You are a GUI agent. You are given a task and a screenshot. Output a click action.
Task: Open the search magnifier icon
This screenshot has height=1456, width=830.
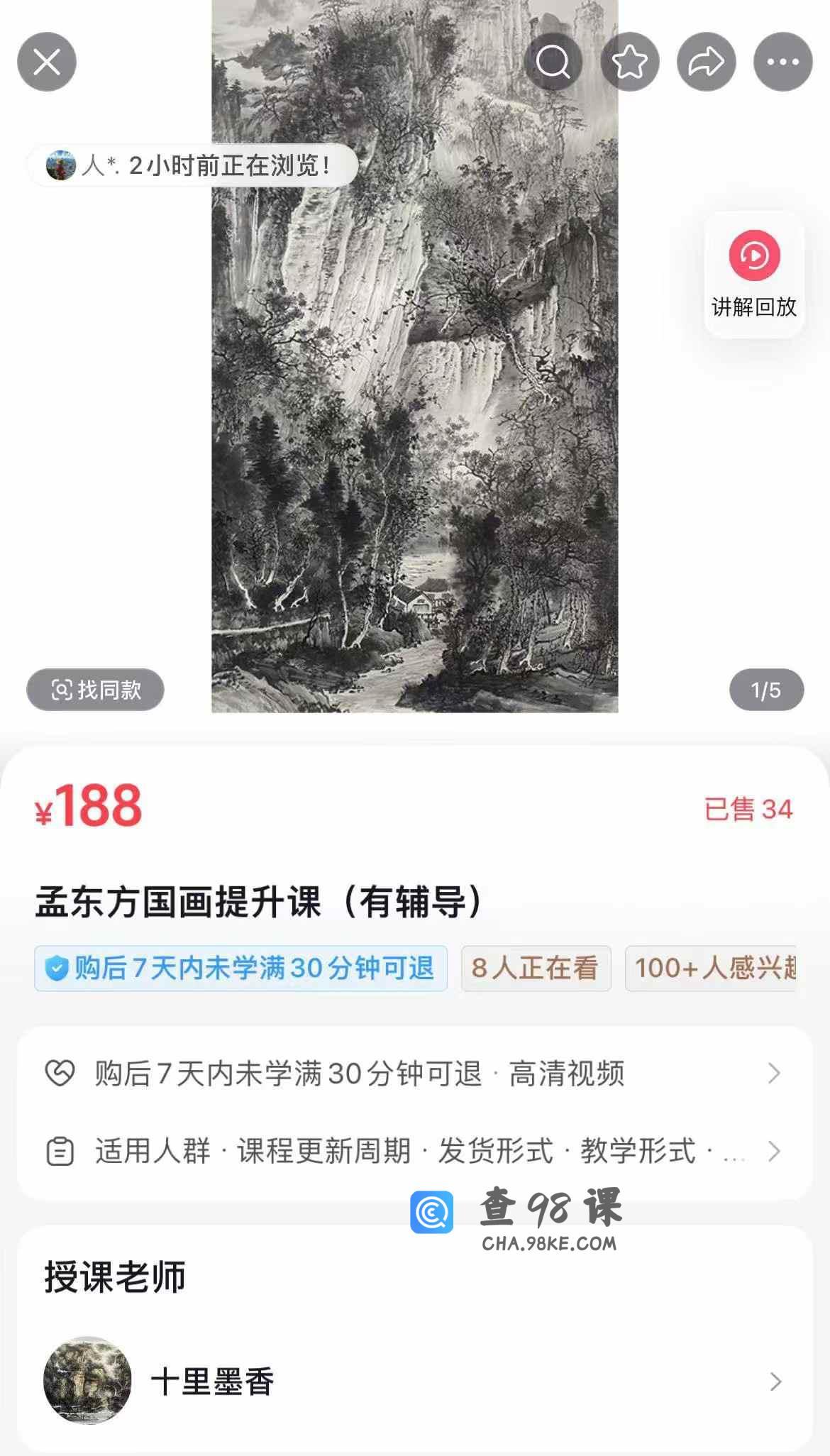tap(553, 62)
